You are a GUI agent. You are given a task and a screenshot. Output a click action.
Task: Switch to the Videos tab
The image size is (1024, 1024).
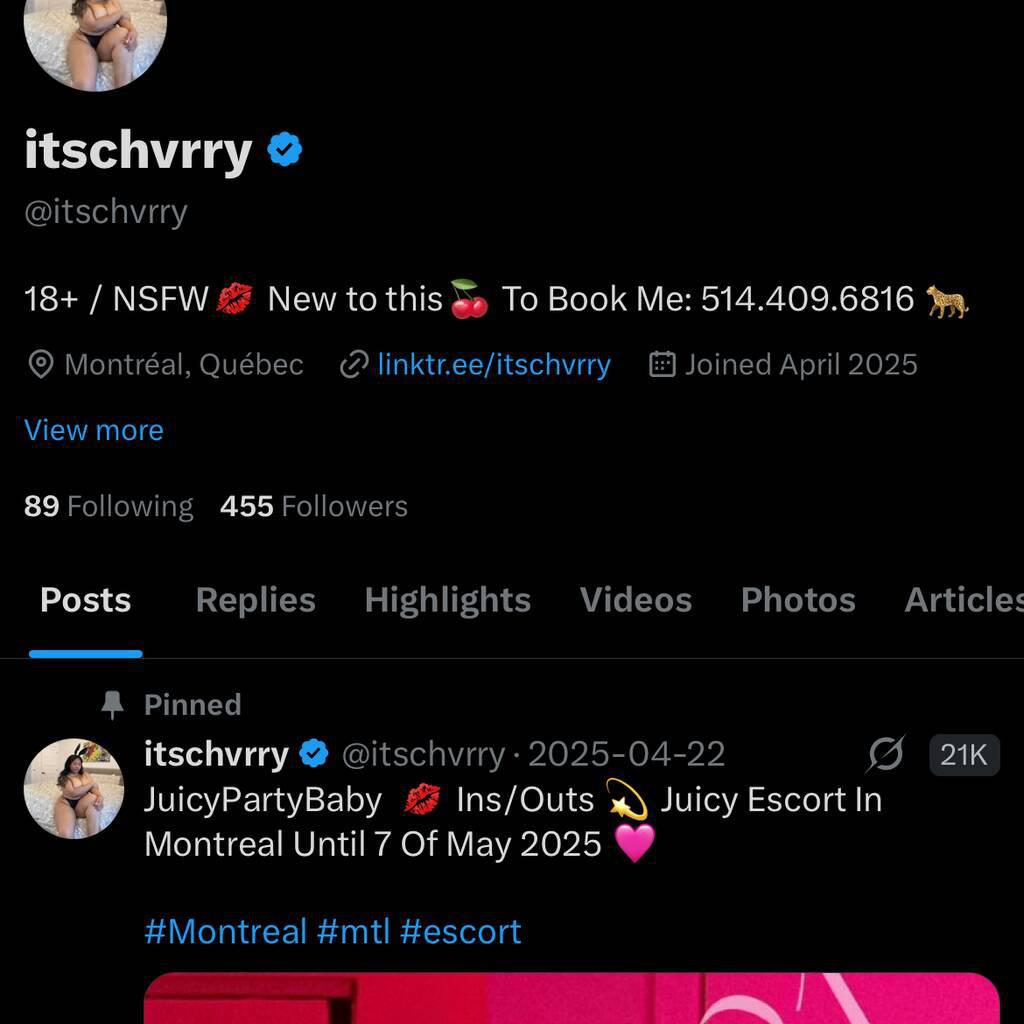coord(635,600)
